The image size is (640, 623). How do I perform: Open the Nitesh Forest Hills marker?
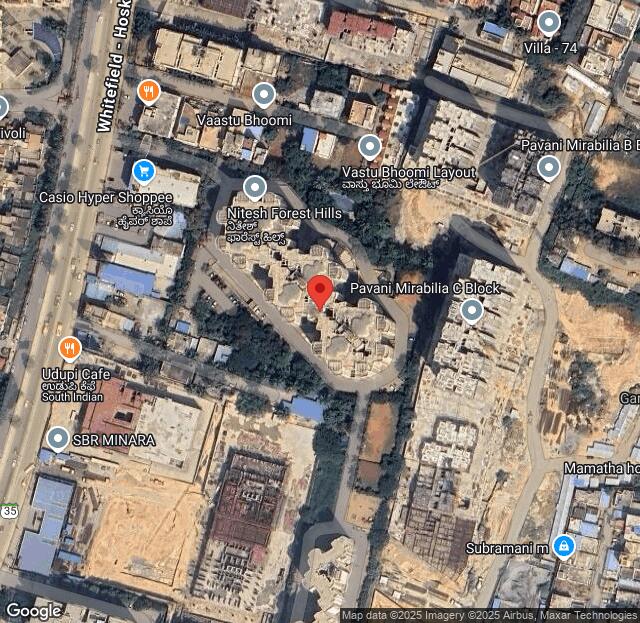tap(255, 187)
